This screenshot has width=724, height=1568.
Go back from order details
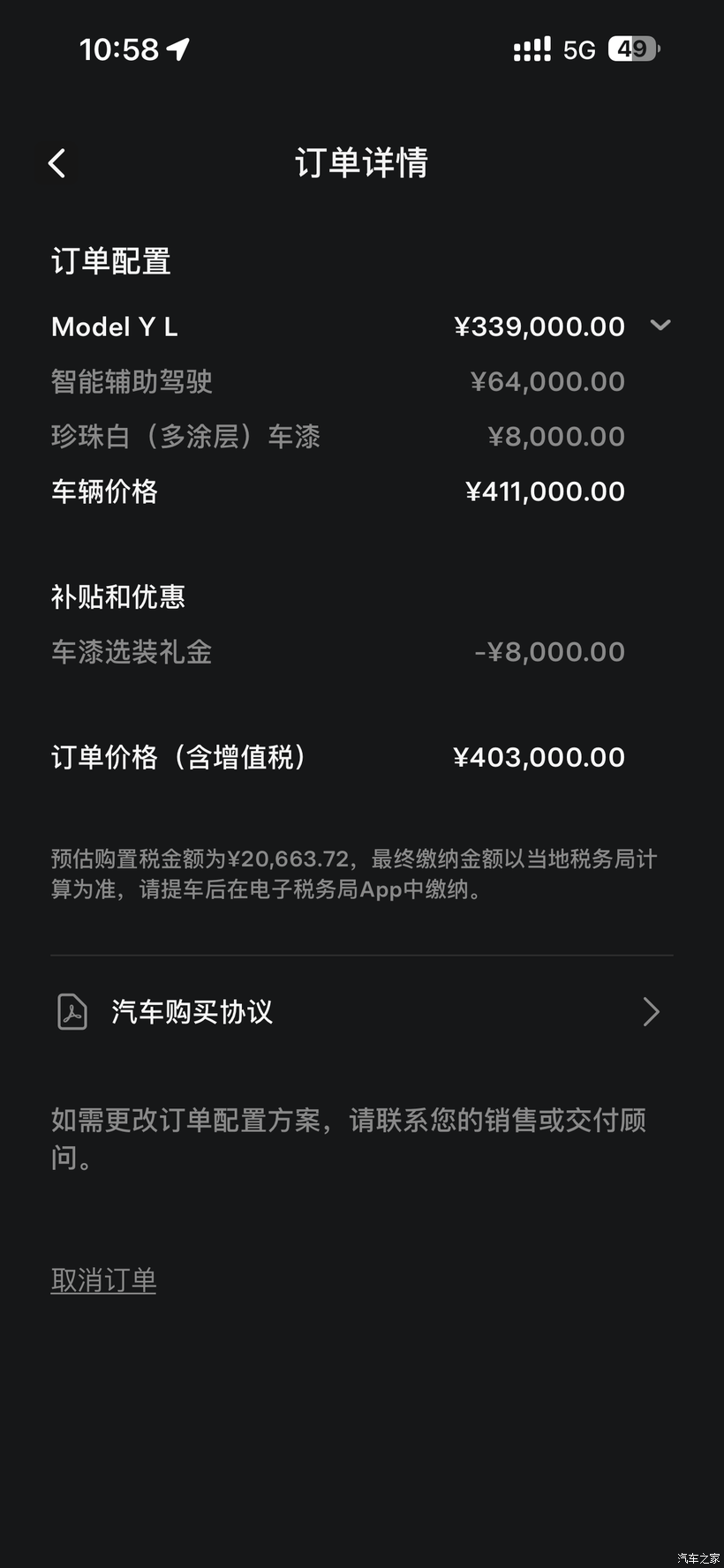coord(57,162)
